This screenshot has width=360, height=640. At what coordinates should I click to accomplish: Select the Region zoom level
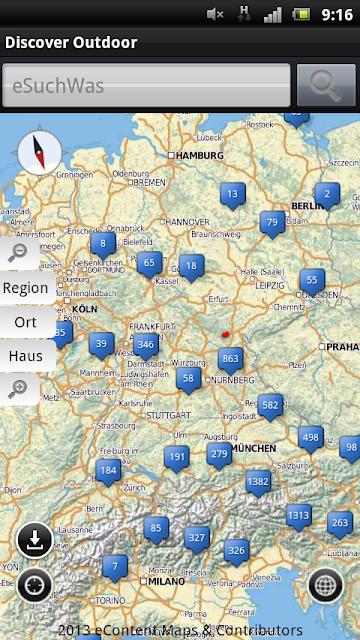point(25,288)
